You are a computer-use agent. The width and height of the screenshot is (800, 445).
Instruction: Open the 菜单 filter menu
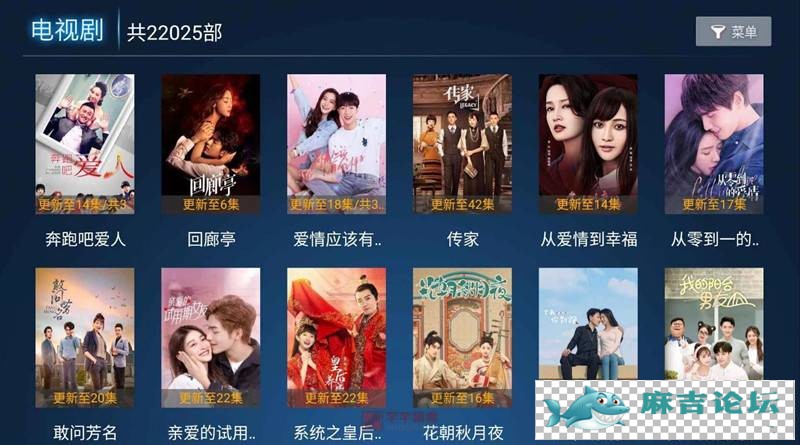click(733, 32)
